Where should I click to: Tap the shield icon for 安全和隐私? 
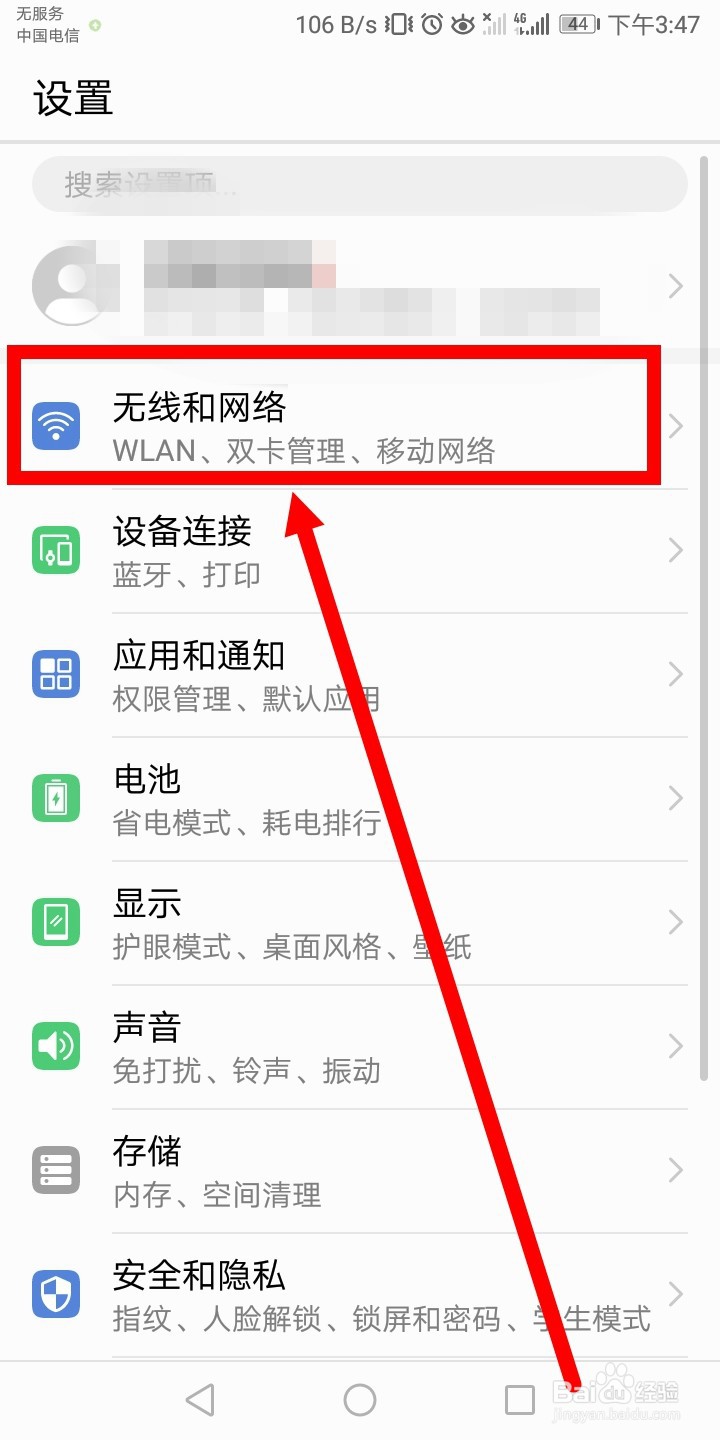coord(55,1292)
